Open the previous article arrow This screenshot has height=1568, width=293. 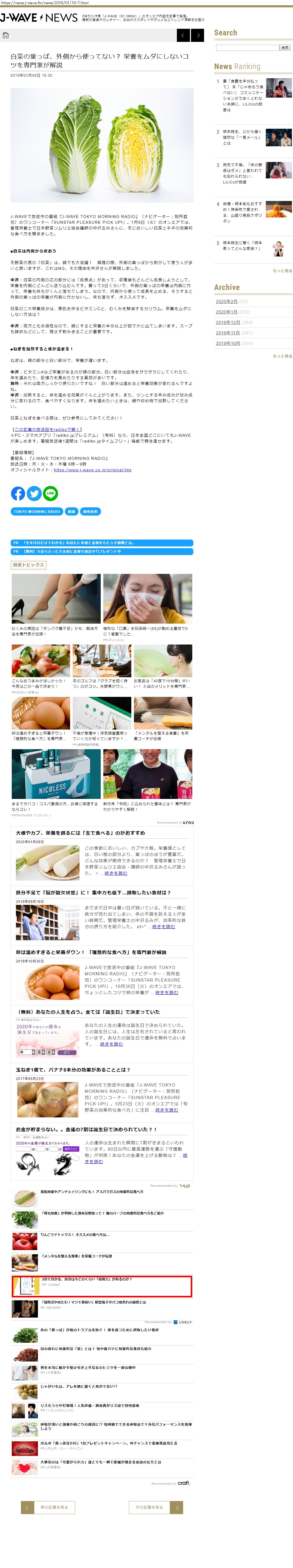pos(183,35)
